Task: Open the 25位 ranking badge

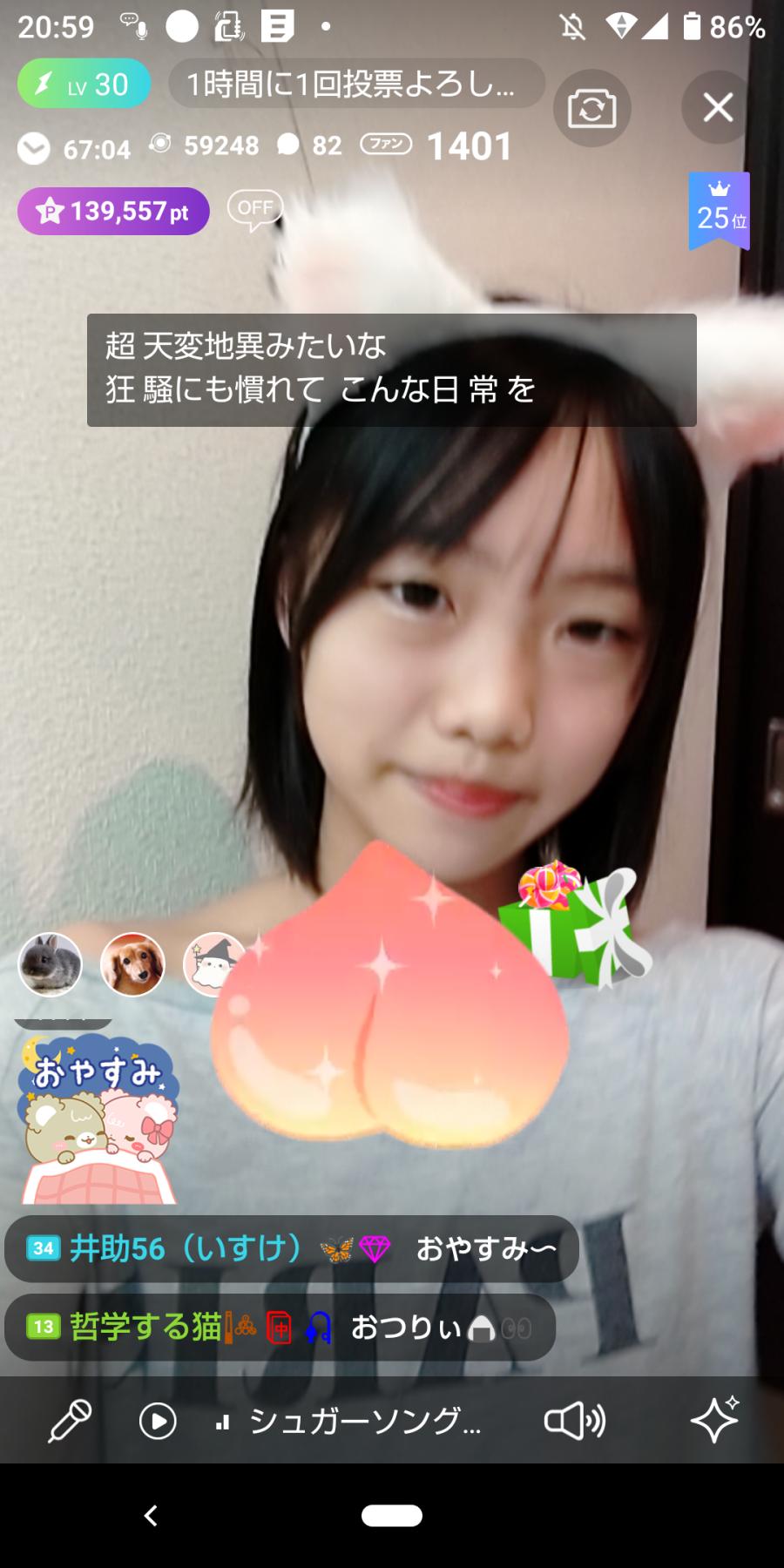Action: point(720,211)
